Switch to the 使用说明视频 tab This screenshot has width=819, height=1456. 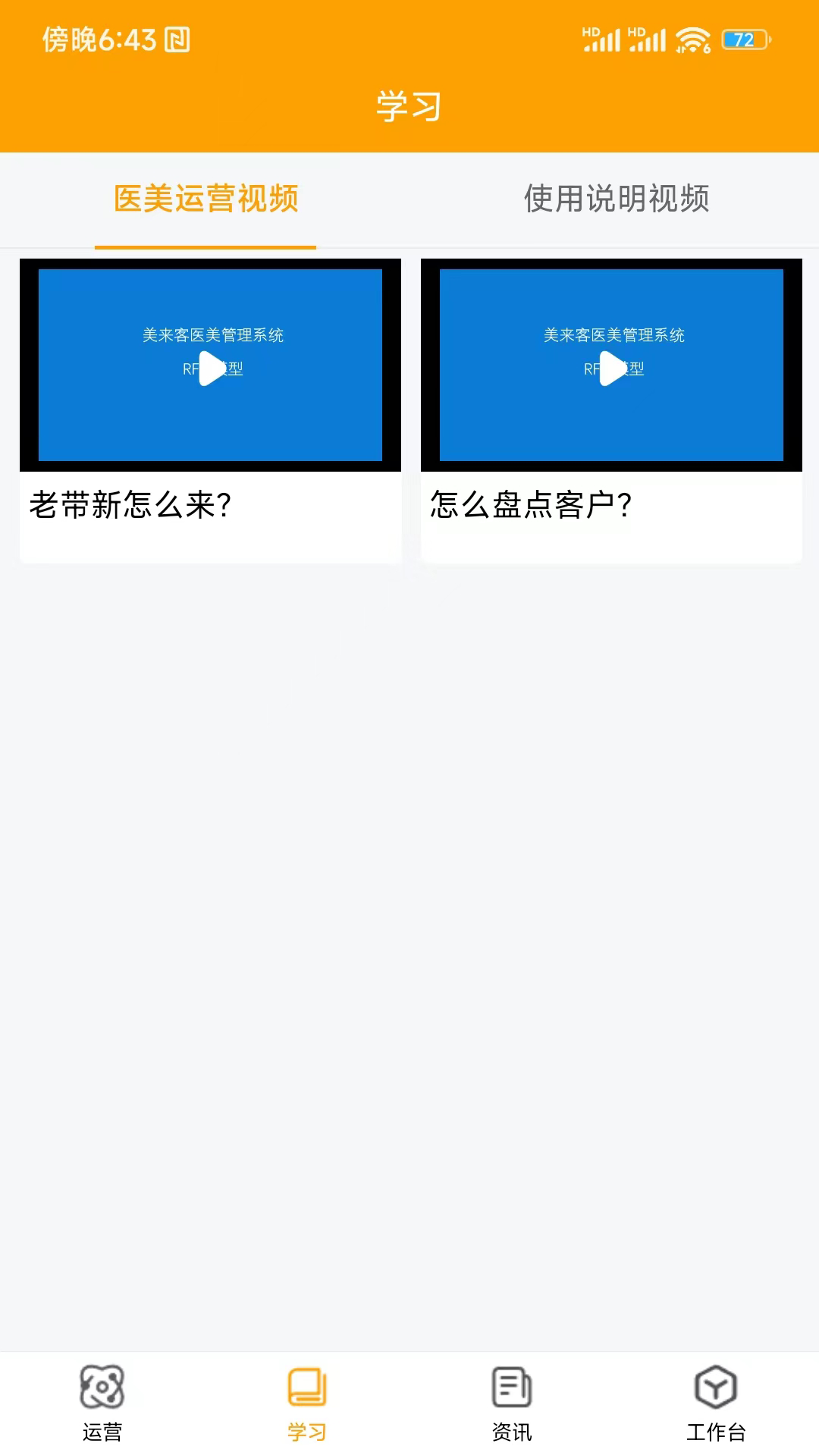617,199
